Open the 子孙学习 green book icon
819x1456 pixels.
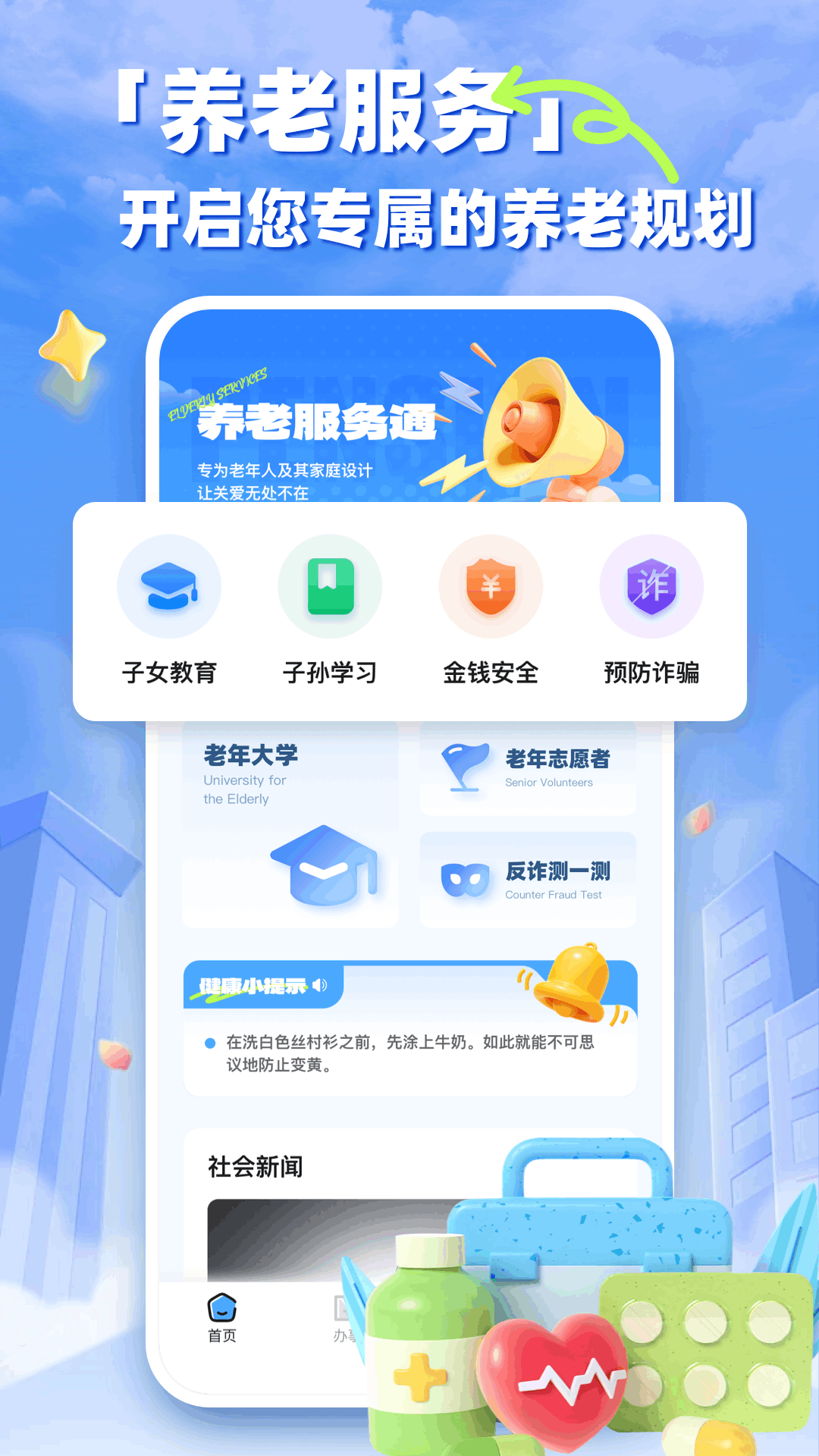329,586
